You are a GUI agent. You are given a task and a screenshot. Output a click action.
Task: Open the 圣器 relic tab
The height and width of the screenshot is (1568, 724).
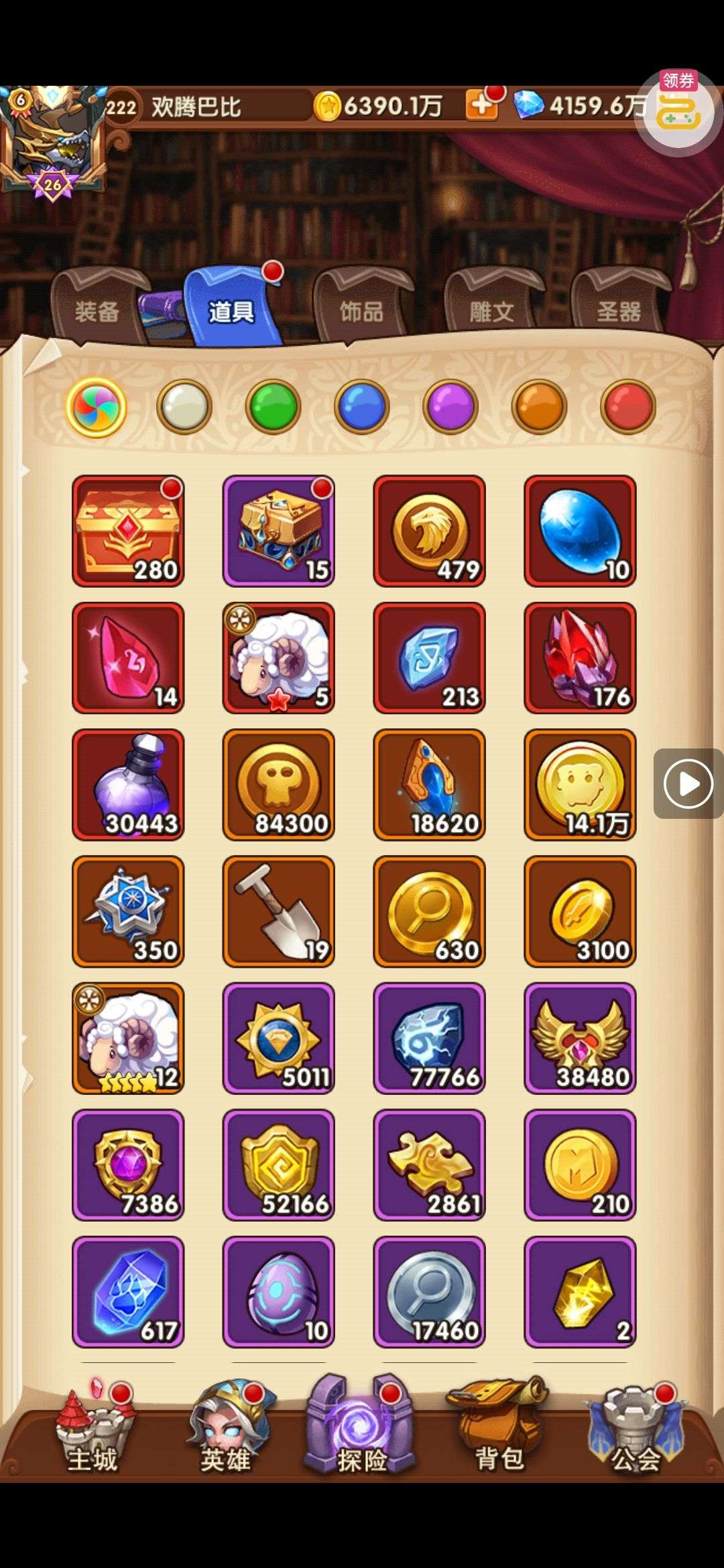click(618, 310)
